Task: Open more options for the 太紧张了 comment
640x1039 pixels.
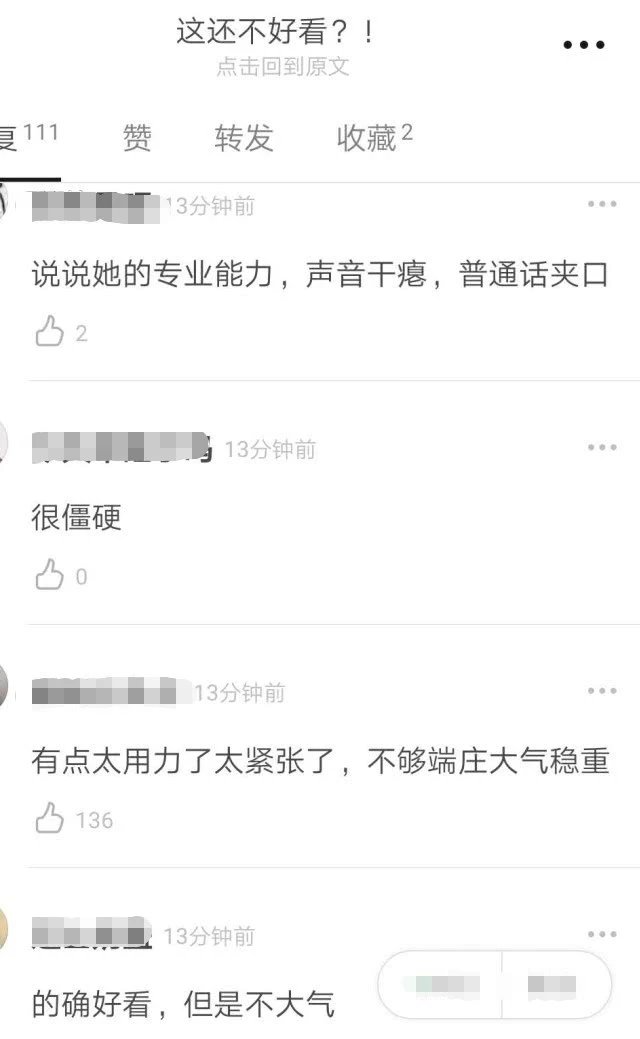Action: point(602,691)
